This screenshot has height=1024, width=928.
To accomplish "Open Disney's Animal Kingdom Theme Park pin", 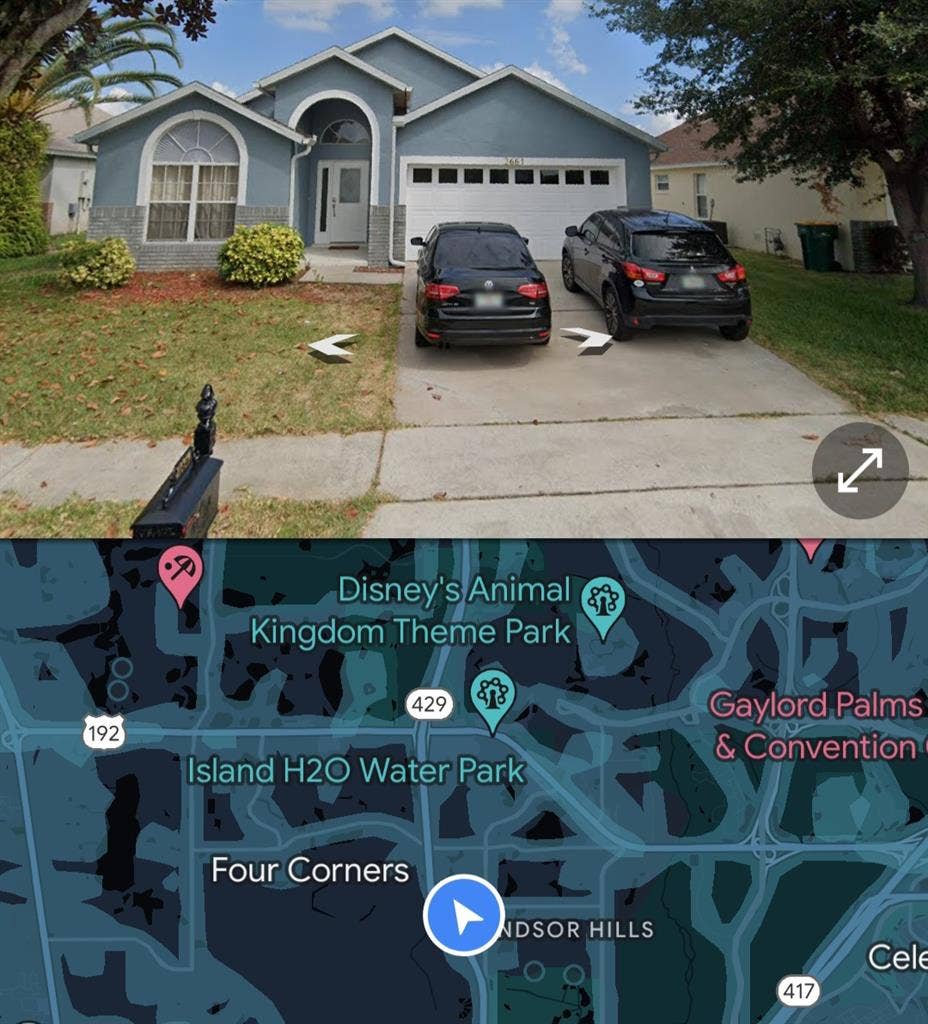I will [603, 604].
